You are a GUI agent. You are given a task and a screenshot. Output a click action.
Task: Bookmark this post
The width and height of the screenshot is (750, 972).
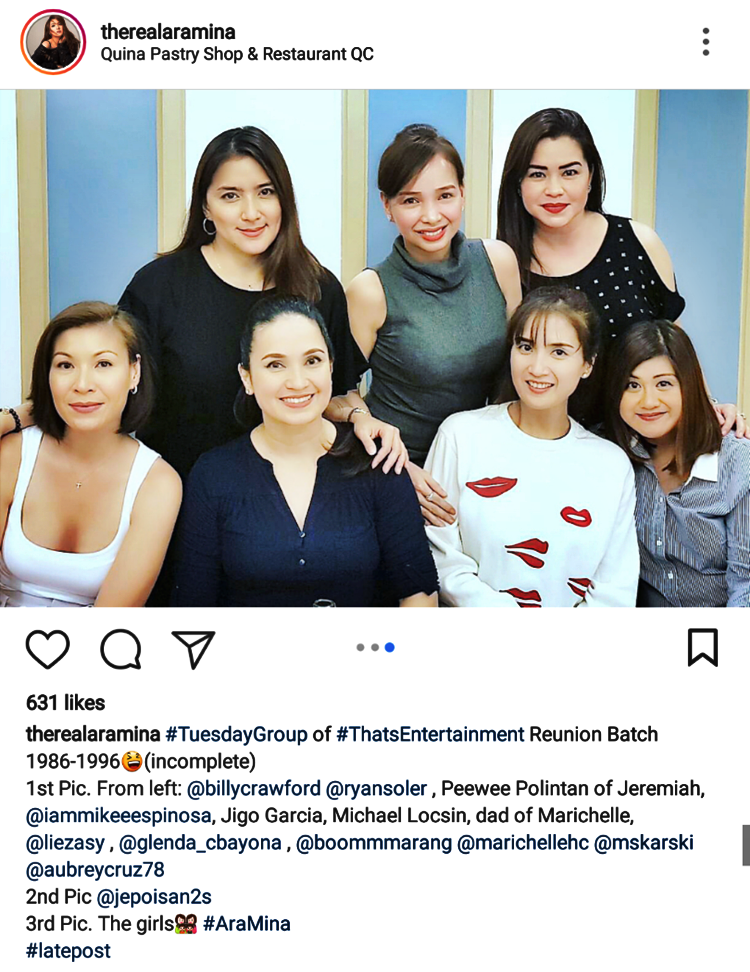[703, 647]
